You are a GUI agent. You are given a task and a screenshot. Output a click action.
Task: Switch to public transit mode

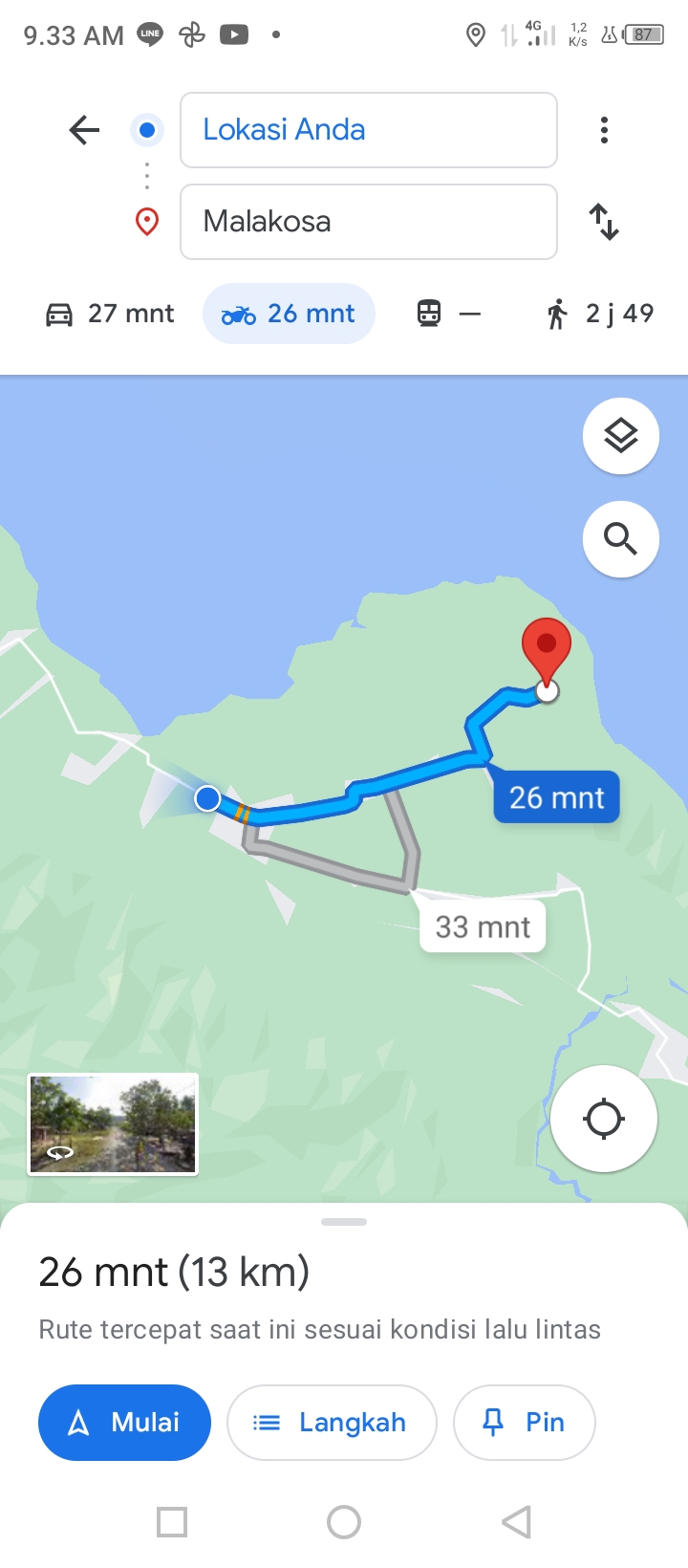pyautogui.click(x=449, y=314)
